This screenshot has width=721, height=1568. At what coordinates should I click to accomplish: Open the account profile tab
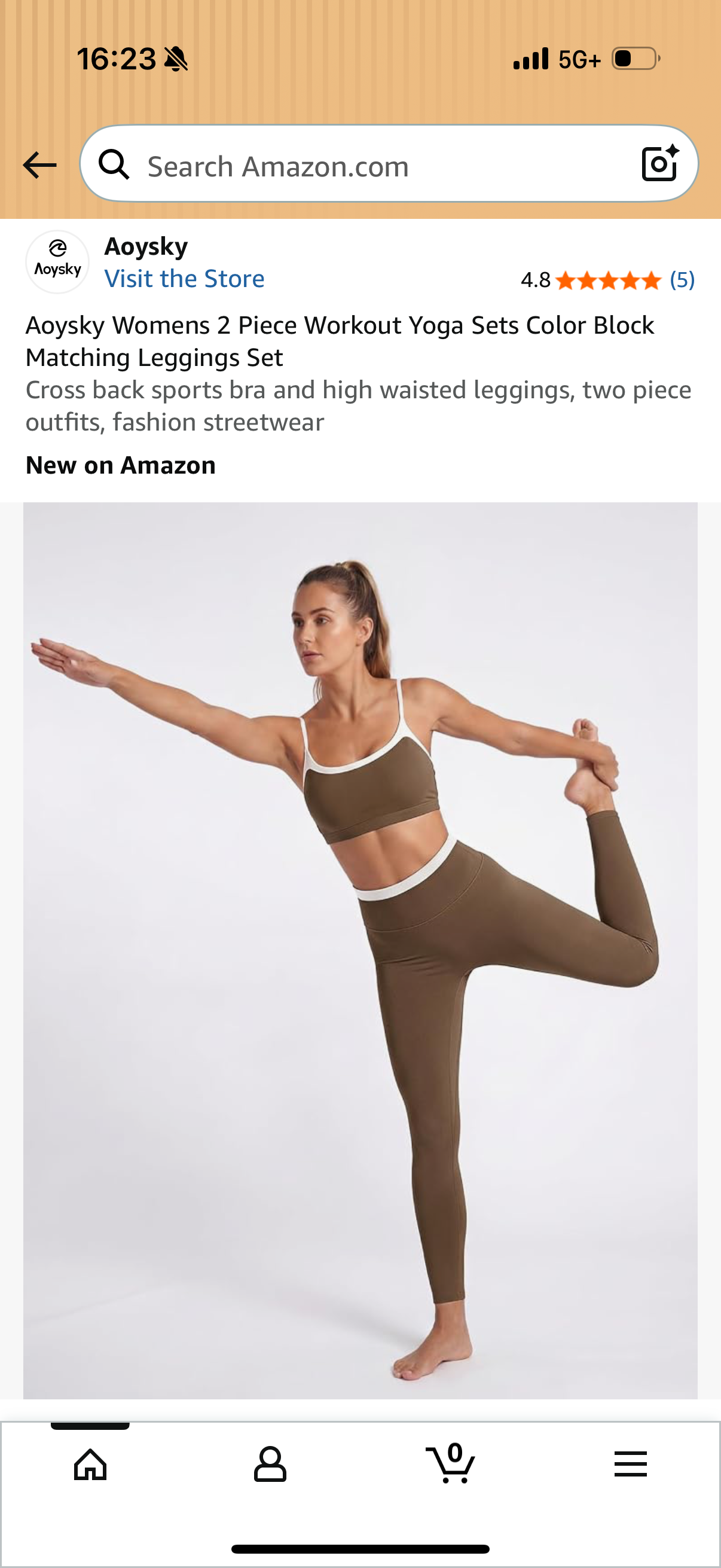(270, 1464)
